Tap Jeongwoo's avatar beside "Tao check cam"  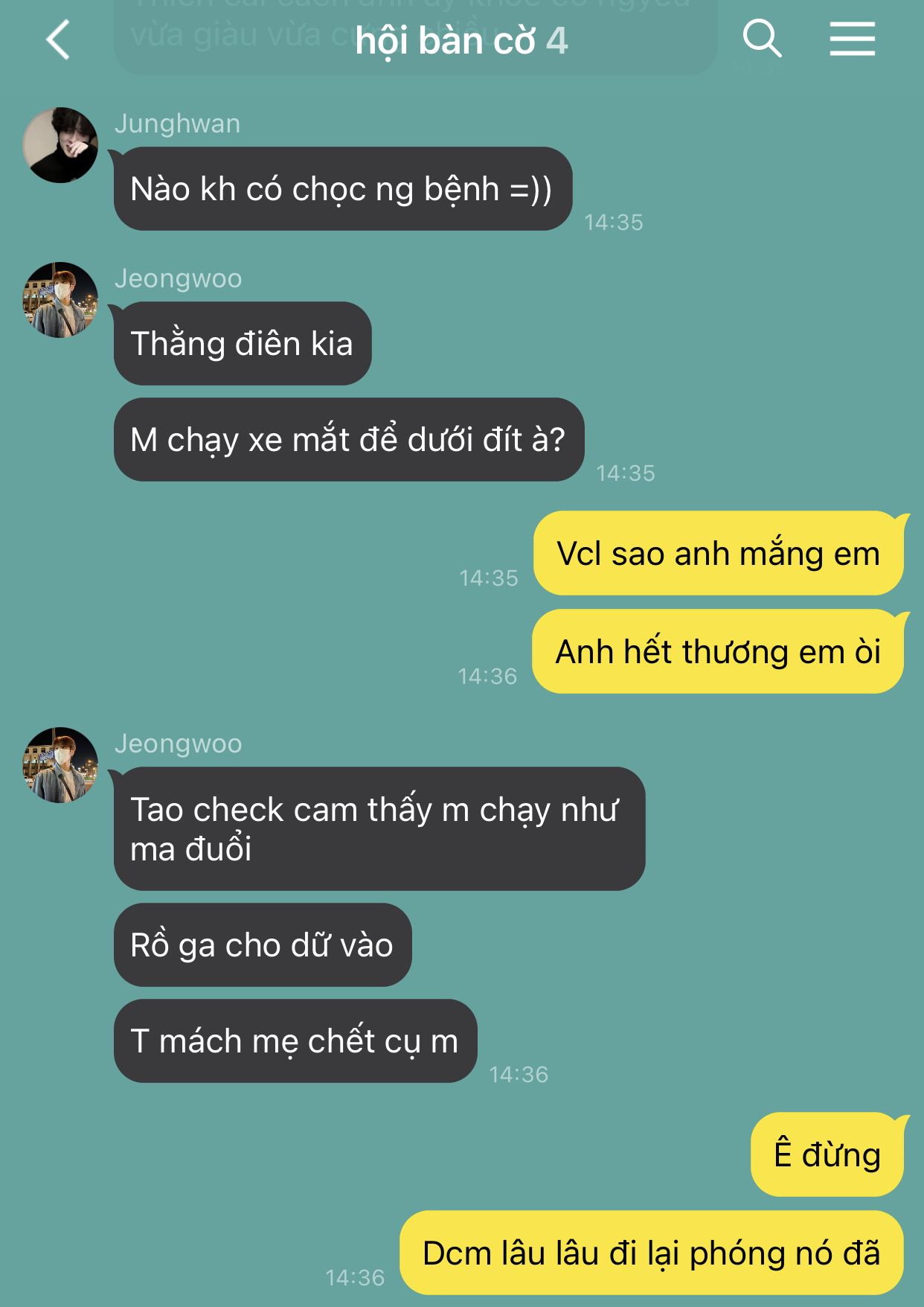click(x=60, y=765)
